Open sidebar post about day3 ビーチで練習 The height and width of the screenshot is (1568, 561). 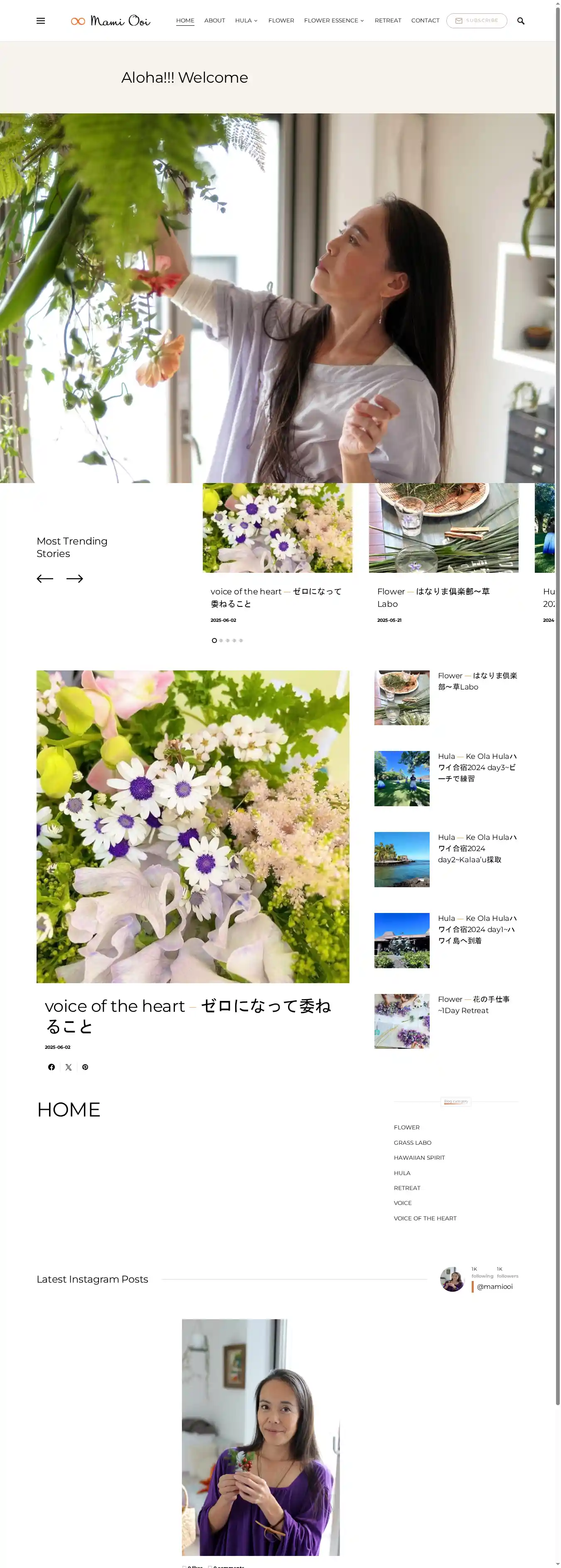[x=476, y=767]
